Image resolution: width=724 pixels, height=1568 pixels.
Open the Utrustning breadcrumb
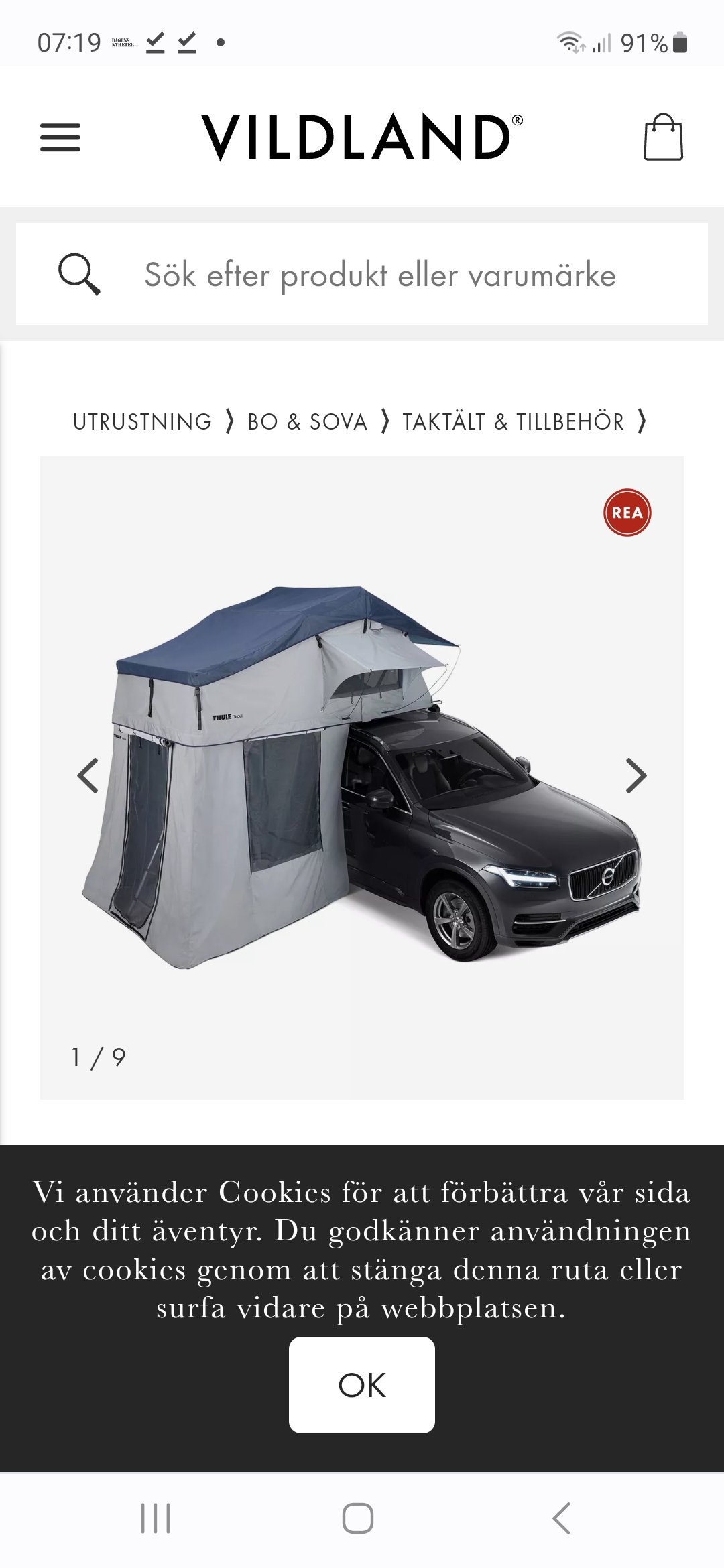click(142, 421)
